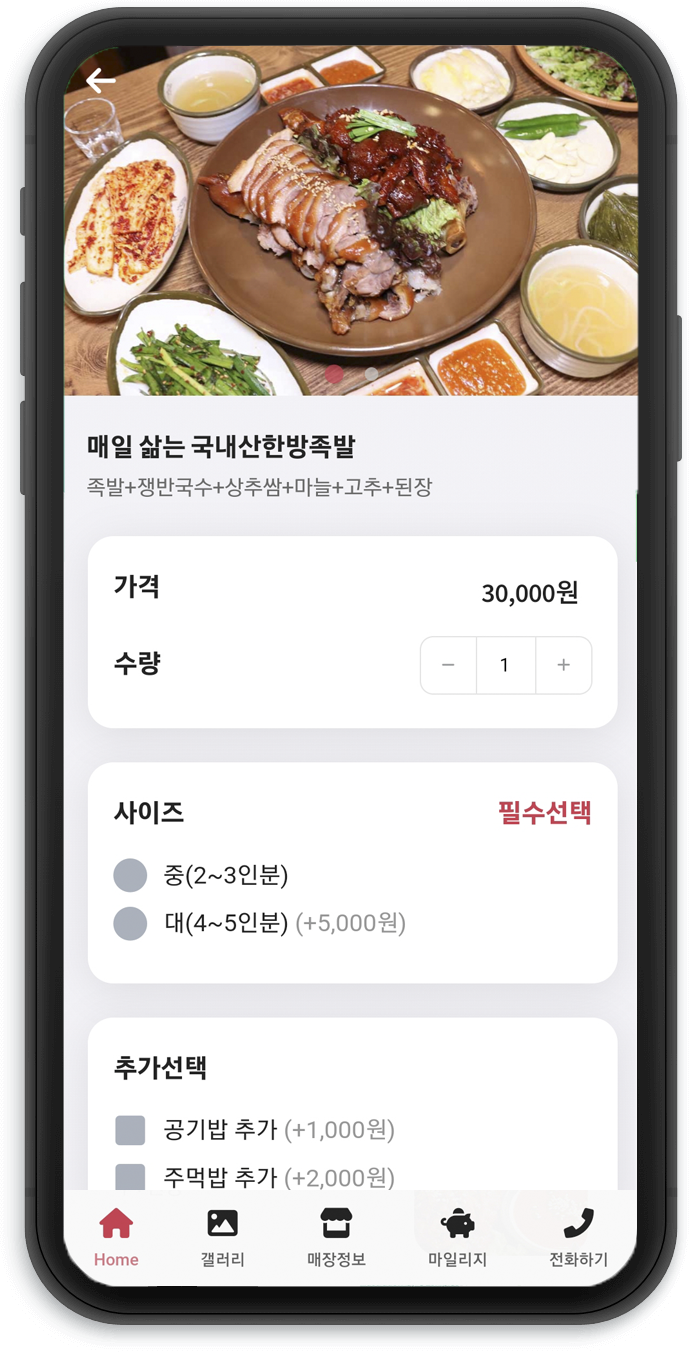
Task: Choose size 대(4~5인분)
Action: click(130, 923)
